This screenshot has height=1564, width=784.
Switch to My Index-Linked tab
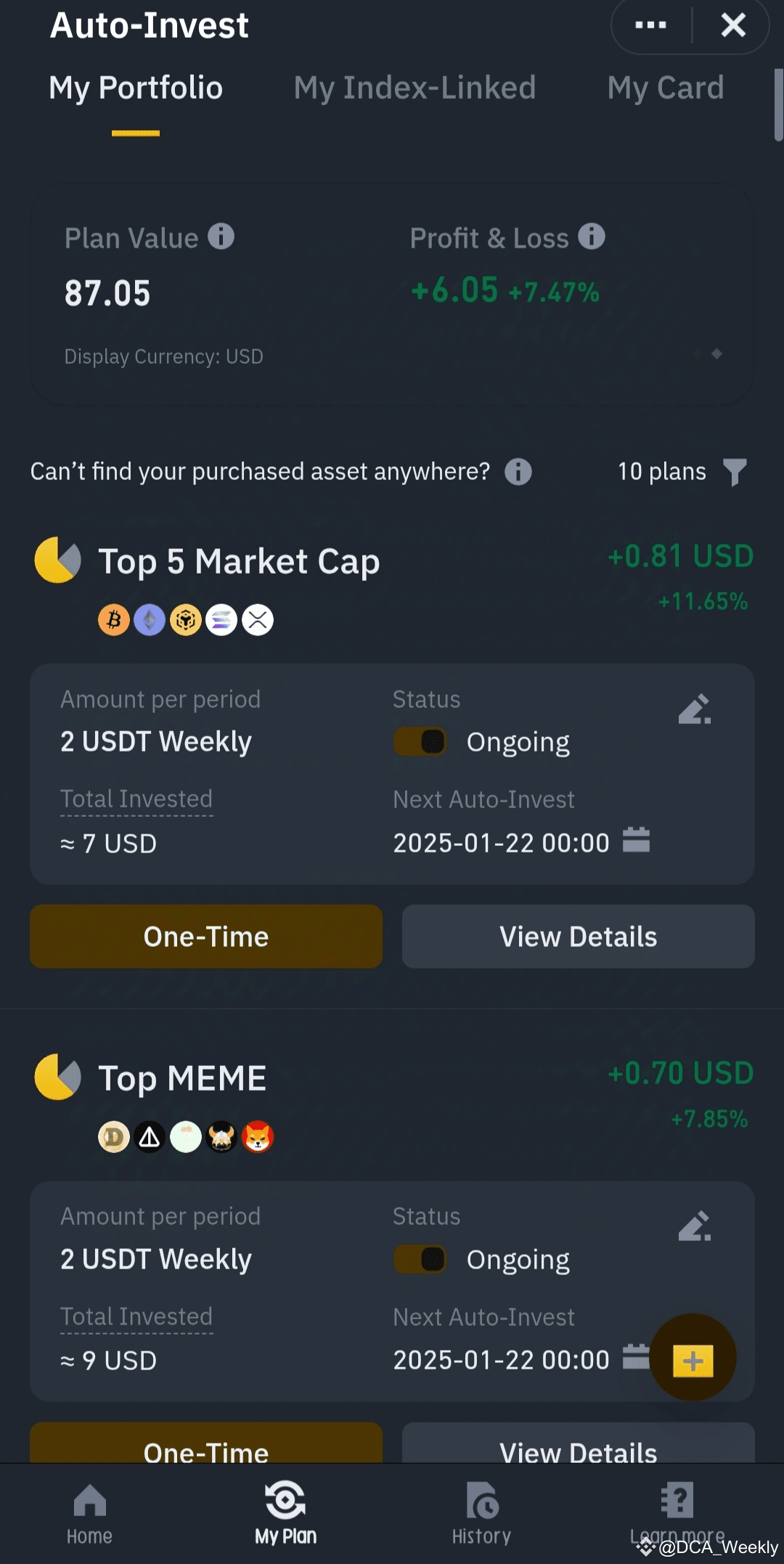pyautogui.click(x=415, y=88)
